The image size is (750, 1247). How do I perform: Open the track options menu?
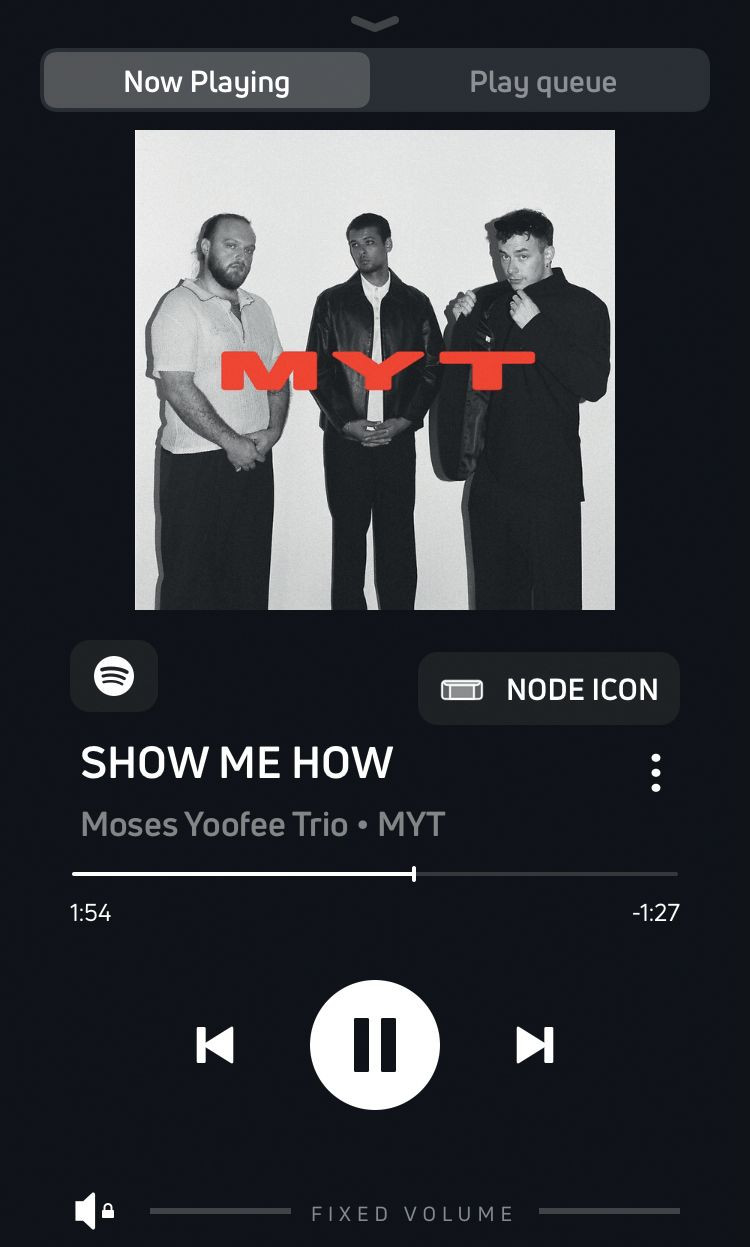[x=656, y=773]
